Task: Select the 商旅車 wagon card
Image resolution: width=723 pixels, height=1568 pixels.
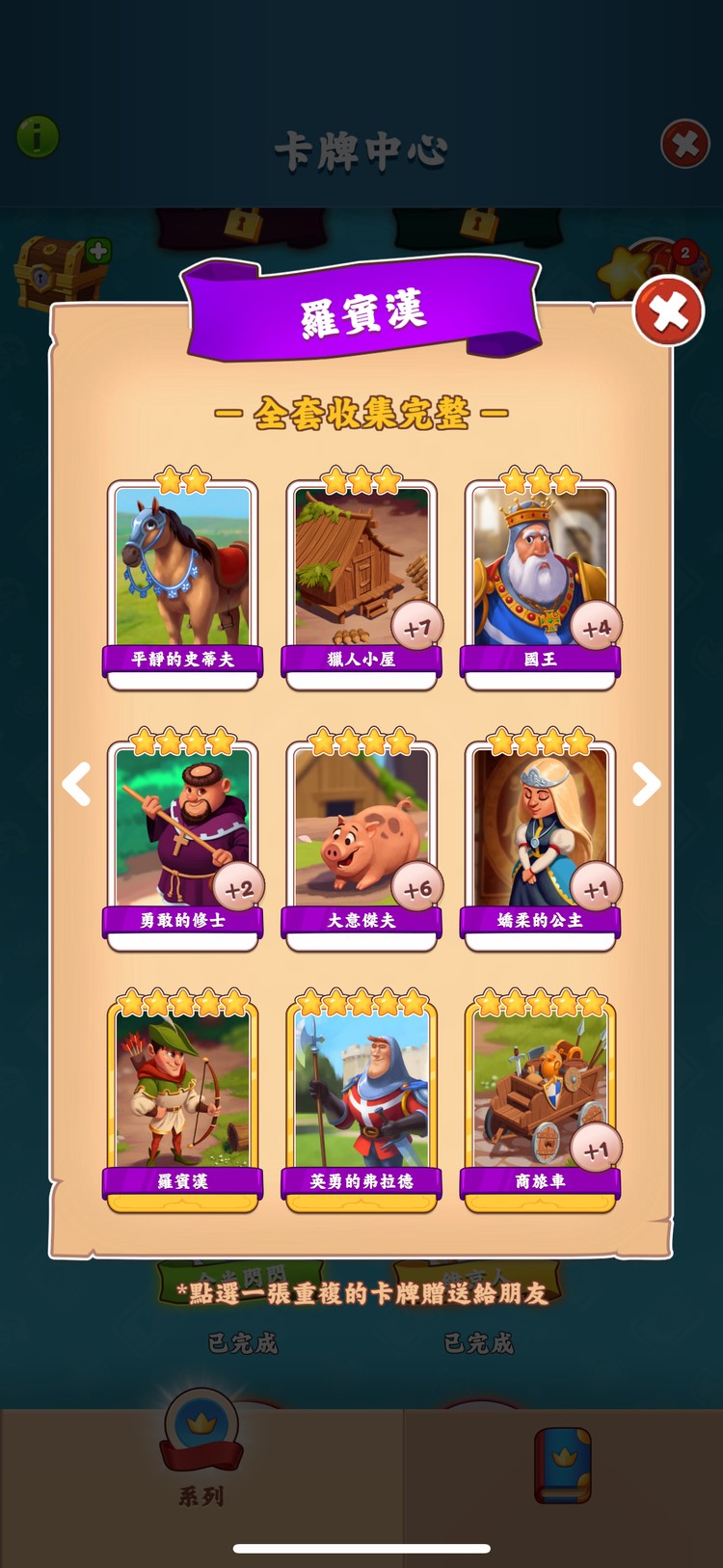Action: coord(540,1099)
